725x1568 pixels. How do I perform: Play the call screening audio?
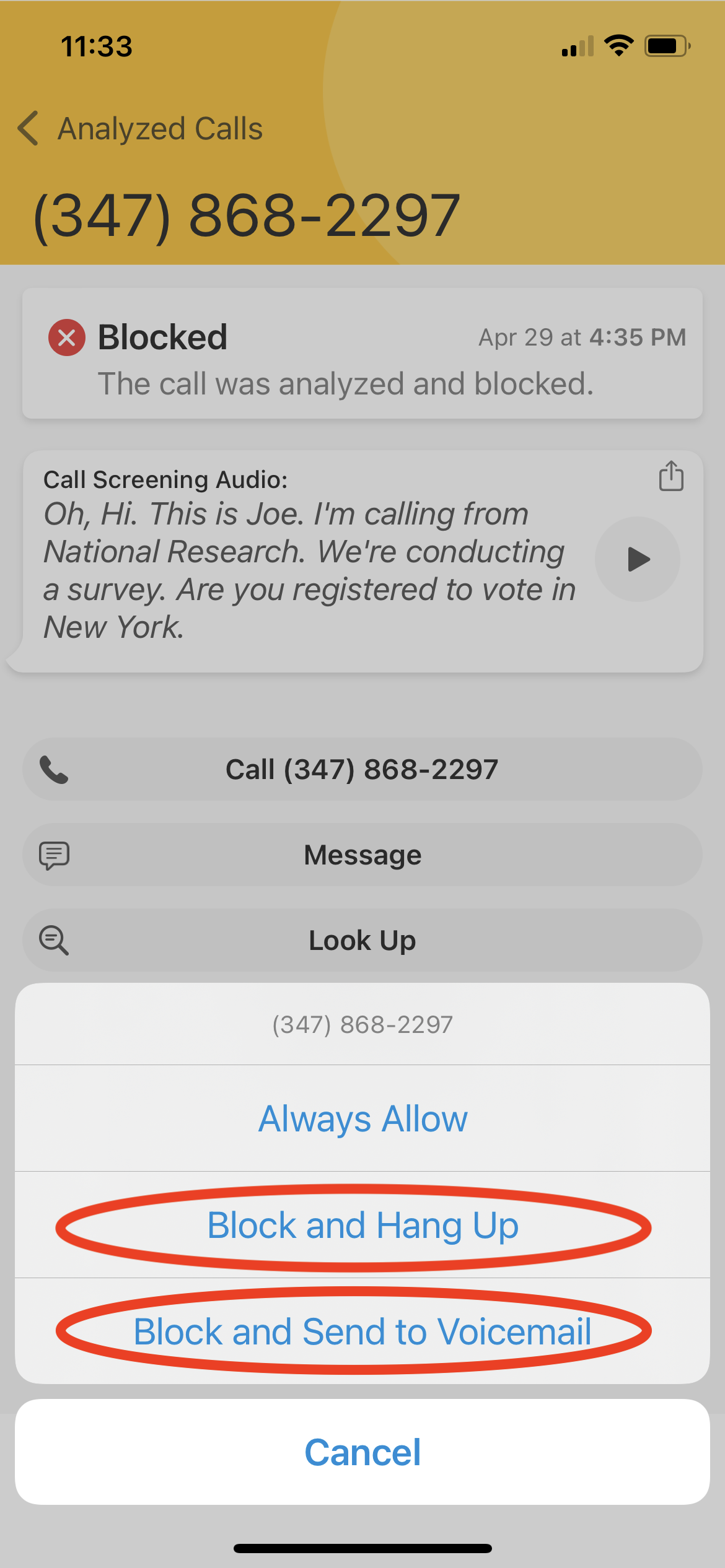(x=637, y=559)
